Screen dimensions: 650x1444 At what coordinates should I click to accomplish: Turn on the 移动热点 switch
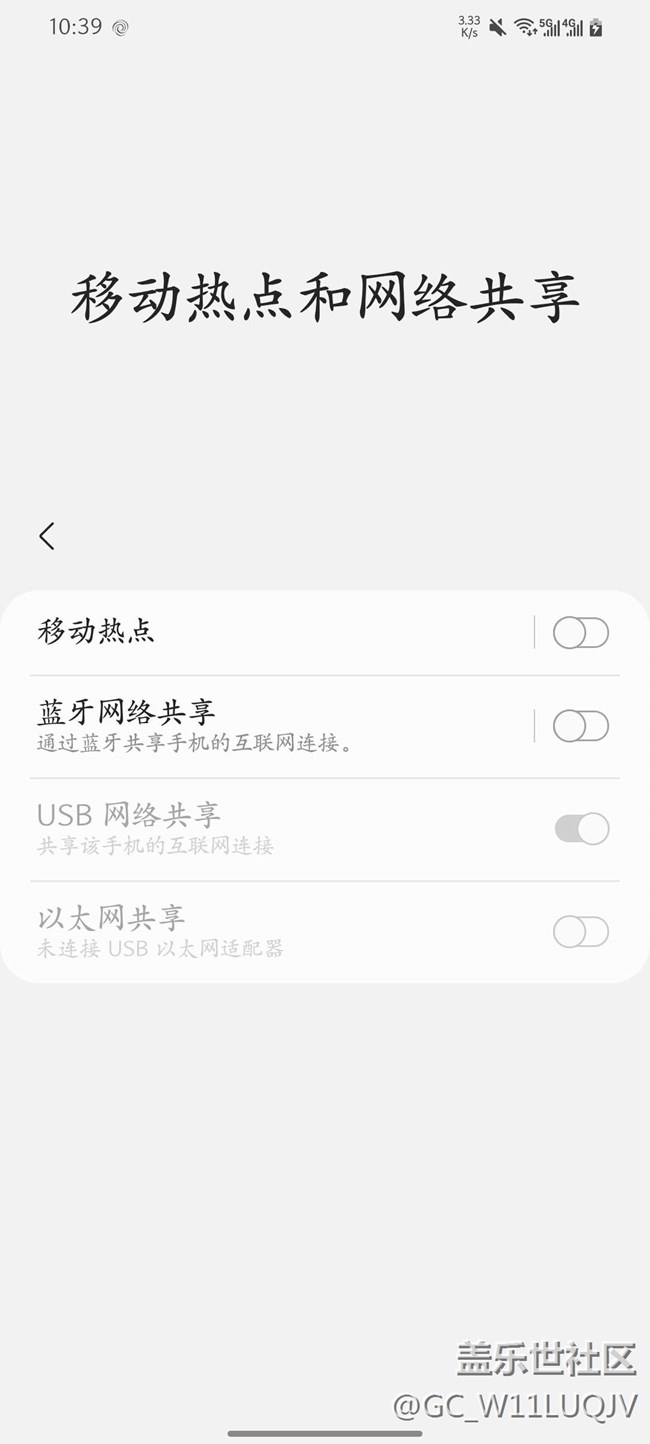[x=581, y=633]
